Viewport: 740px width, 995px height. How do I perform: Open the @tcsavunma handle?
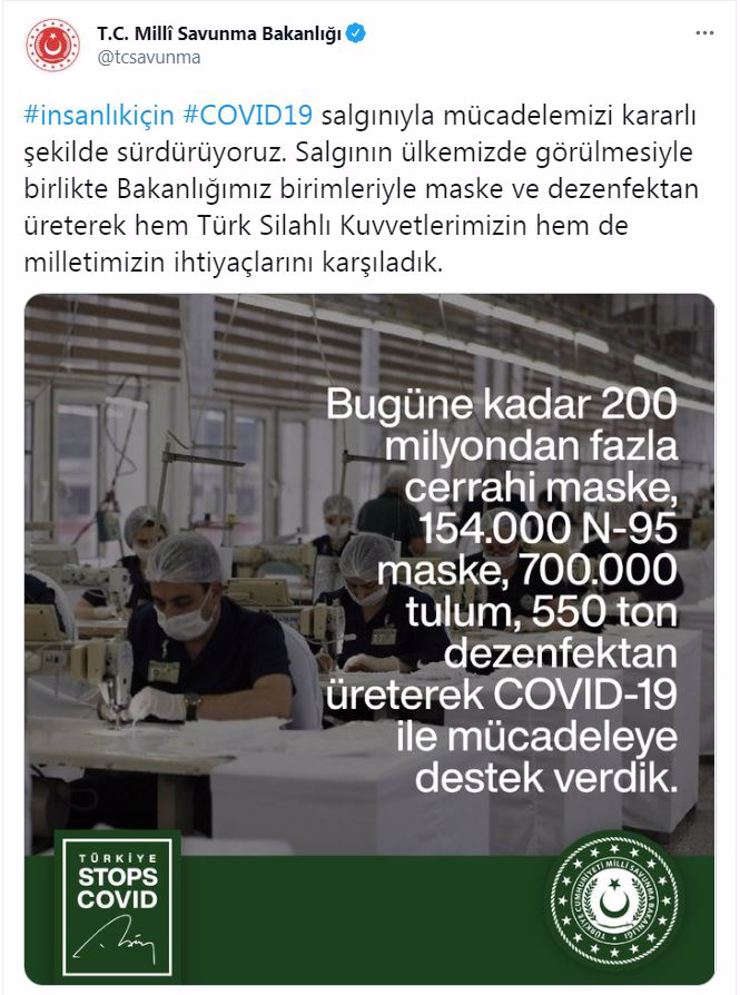pos(149,57)
